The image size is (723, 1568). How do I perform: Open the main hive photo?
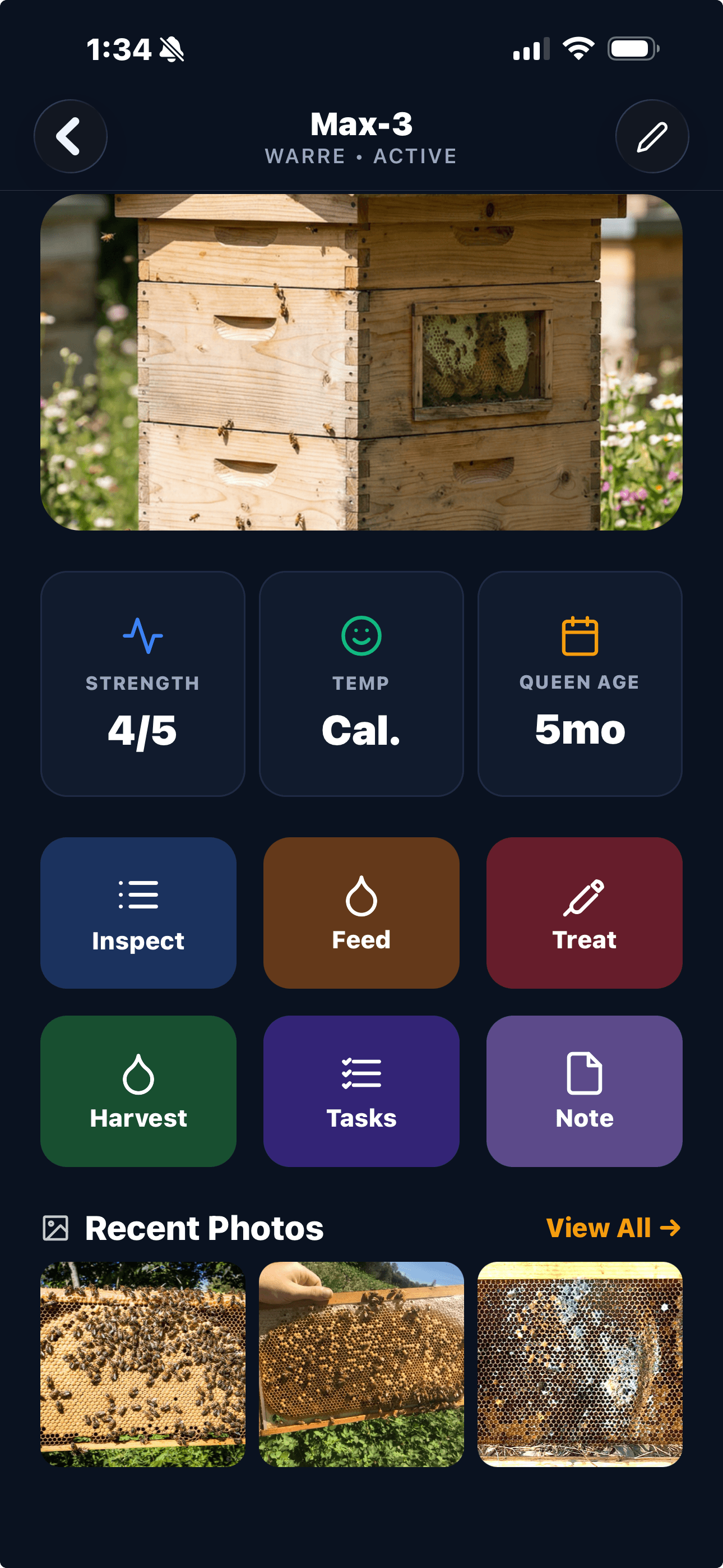click(361, 362)
